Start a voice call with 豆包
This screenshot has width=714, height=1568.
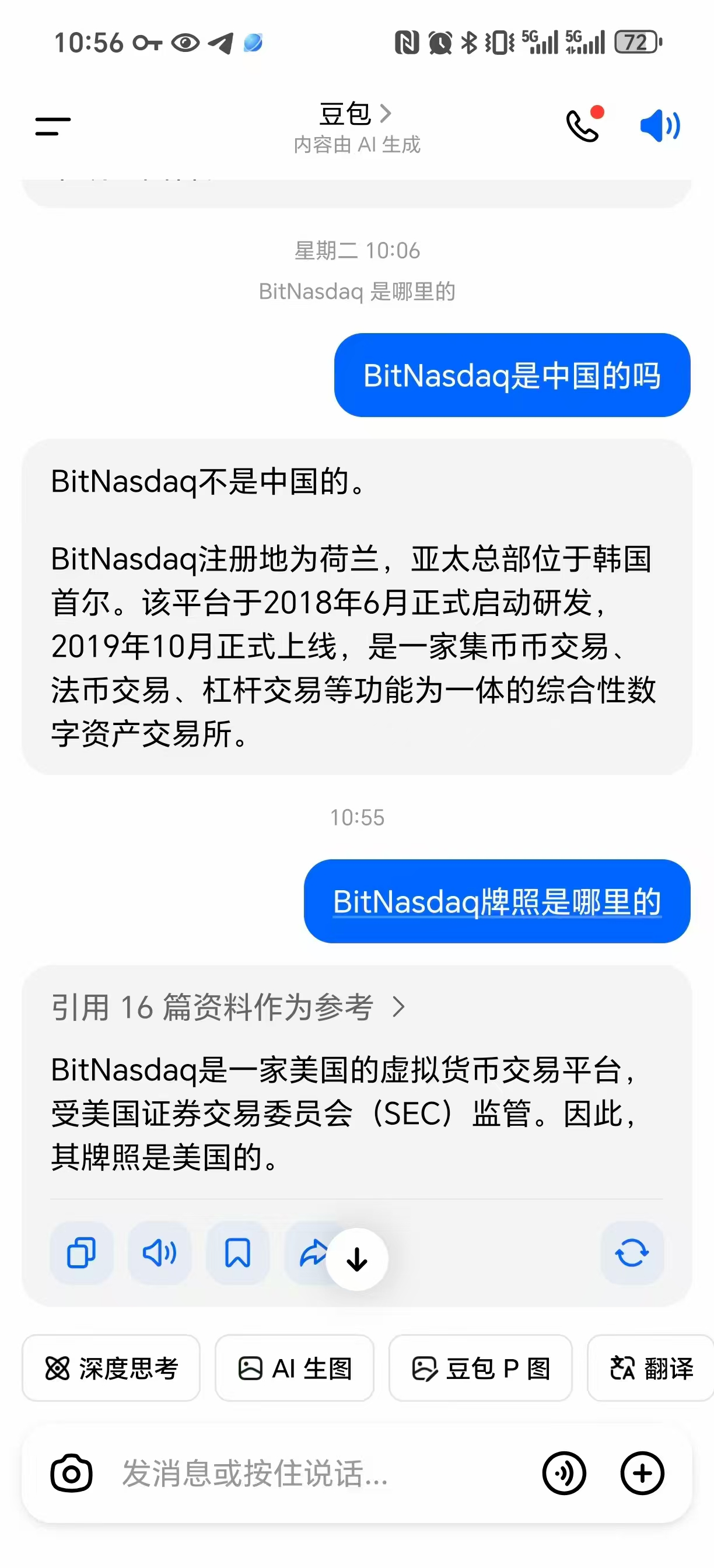pyautogui.click(x=583, y=125)
